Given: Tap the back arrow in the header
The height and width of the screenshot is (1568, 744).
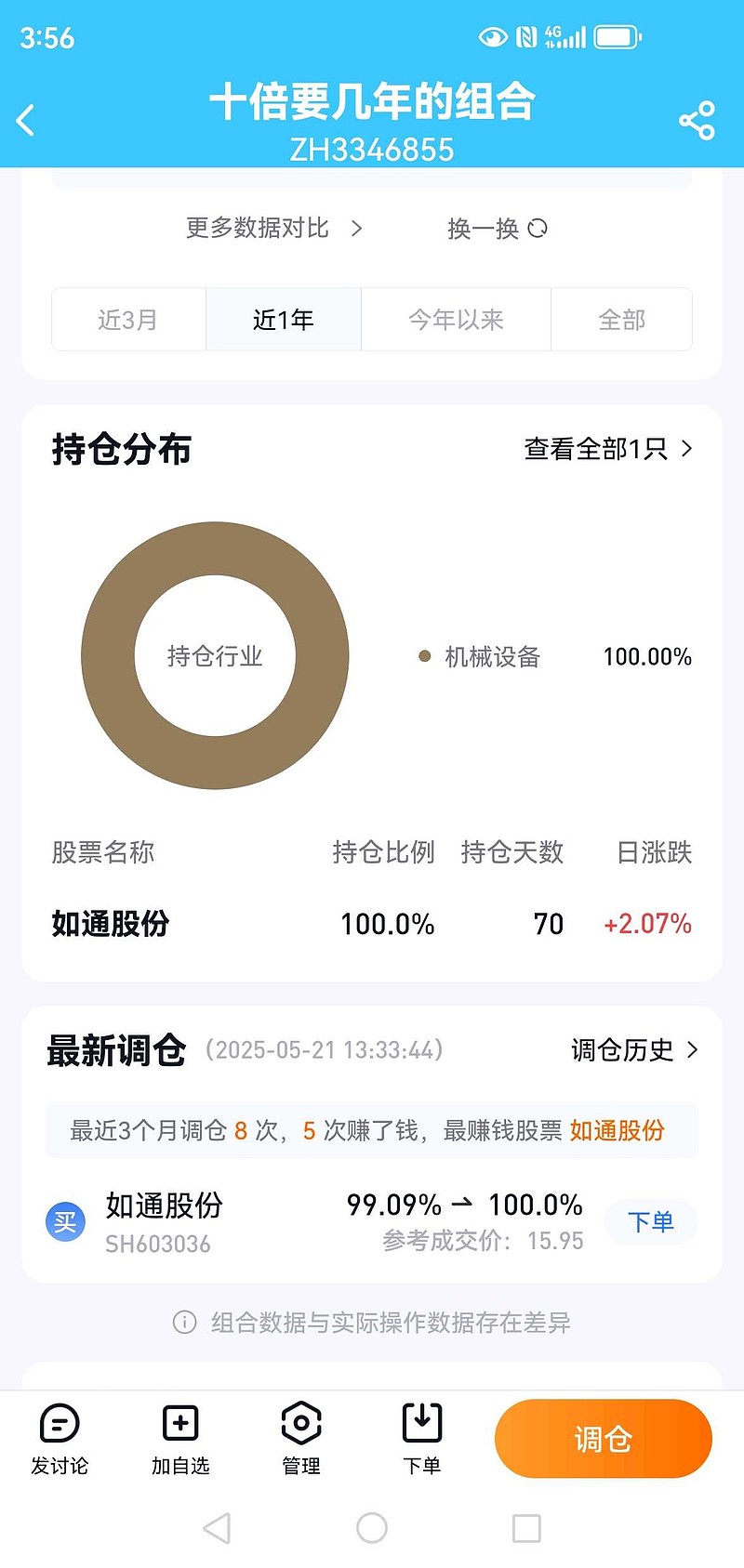Looking at the screenshot, I should [26, 121].
